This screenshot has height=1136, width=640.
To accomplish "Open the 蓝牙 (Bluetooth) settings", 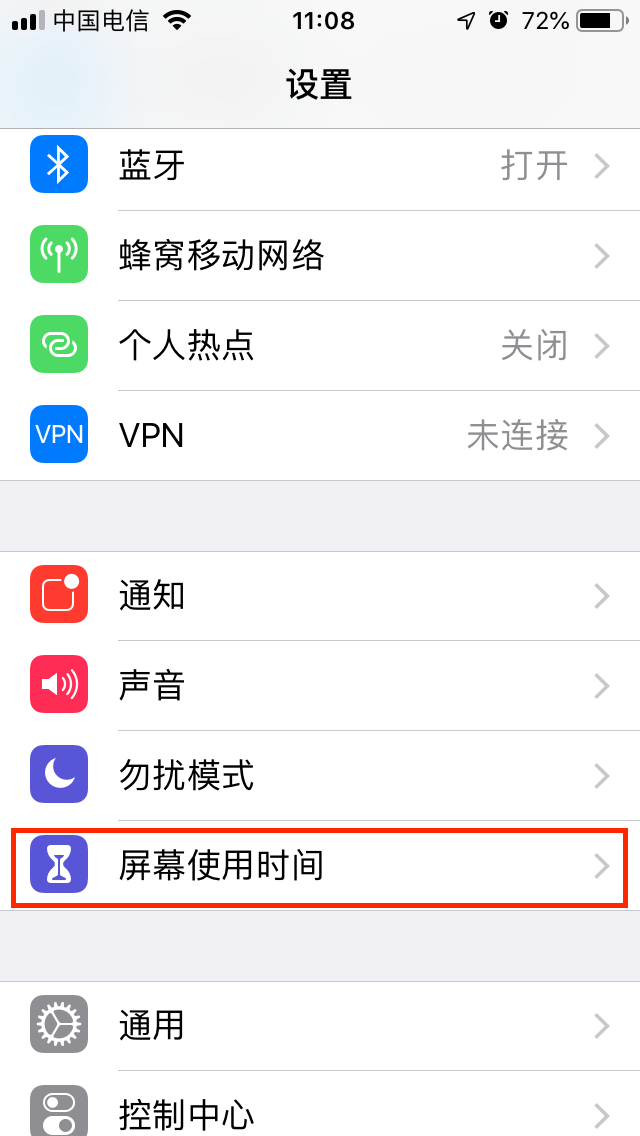I will click(320, 166).
